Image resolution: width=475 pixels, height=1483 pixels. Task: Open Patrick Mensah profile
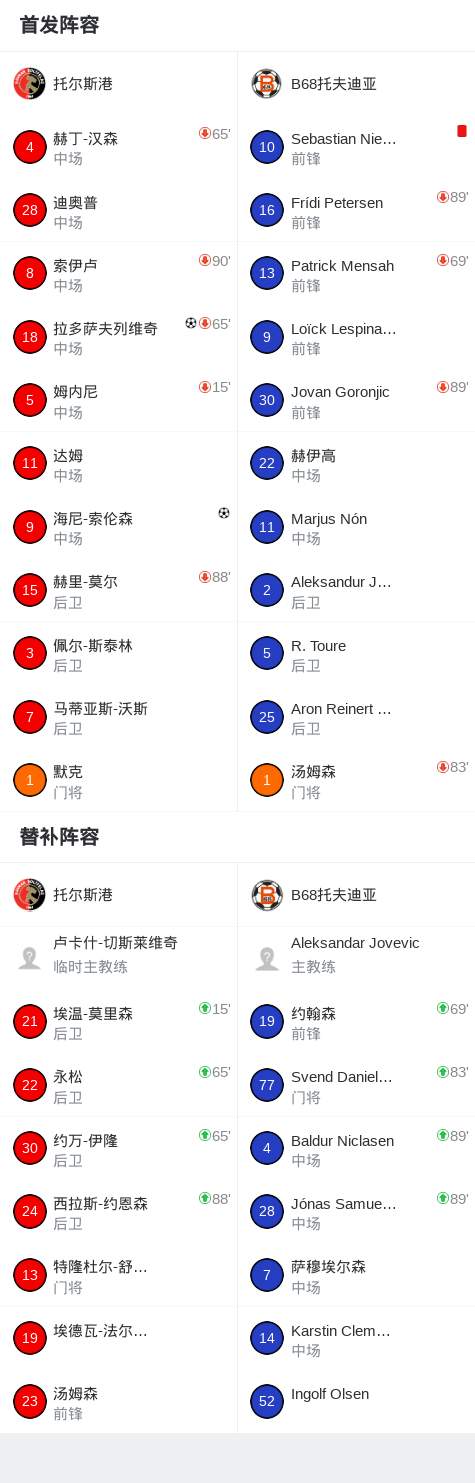(x=356, y=274)
